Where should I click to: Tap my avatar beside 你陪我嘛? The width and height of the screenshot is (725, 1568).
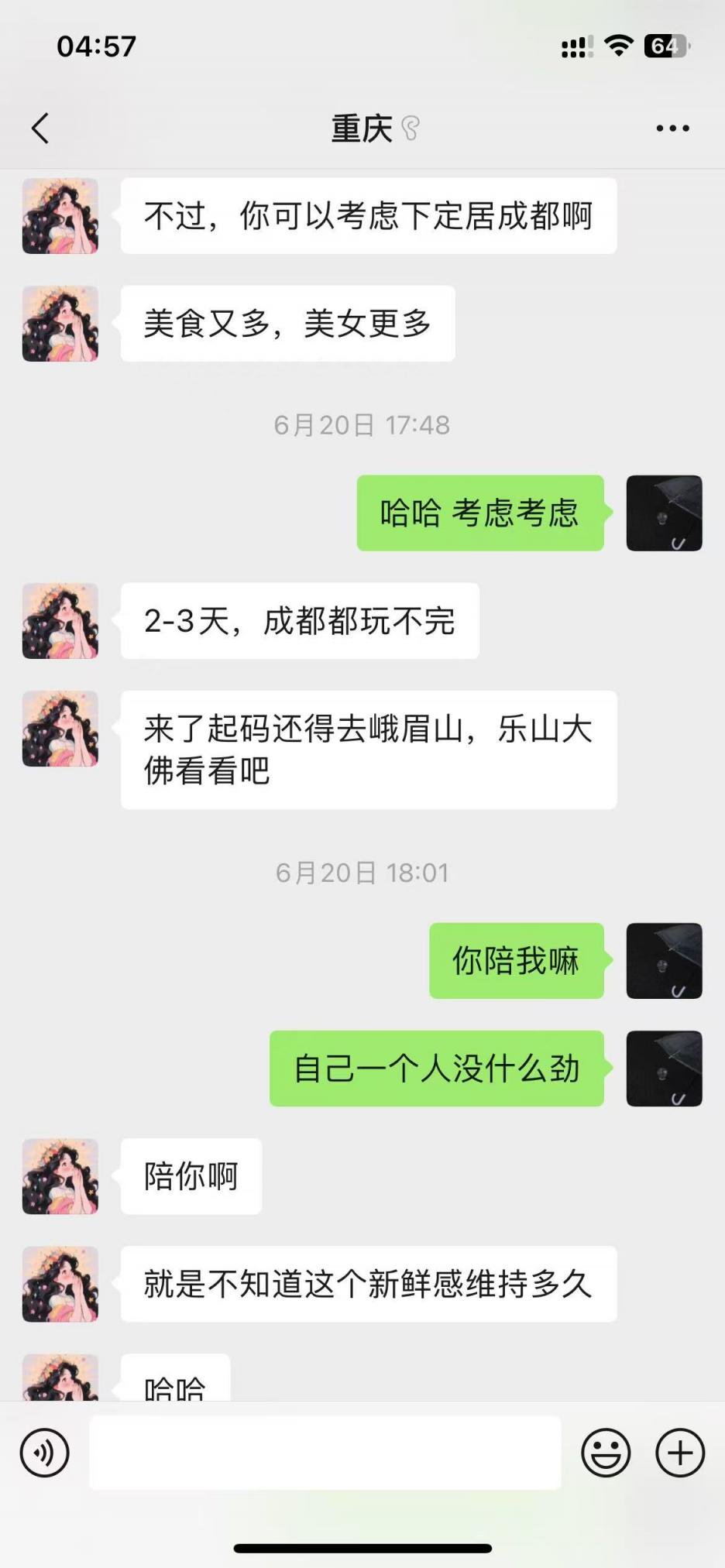664,961
